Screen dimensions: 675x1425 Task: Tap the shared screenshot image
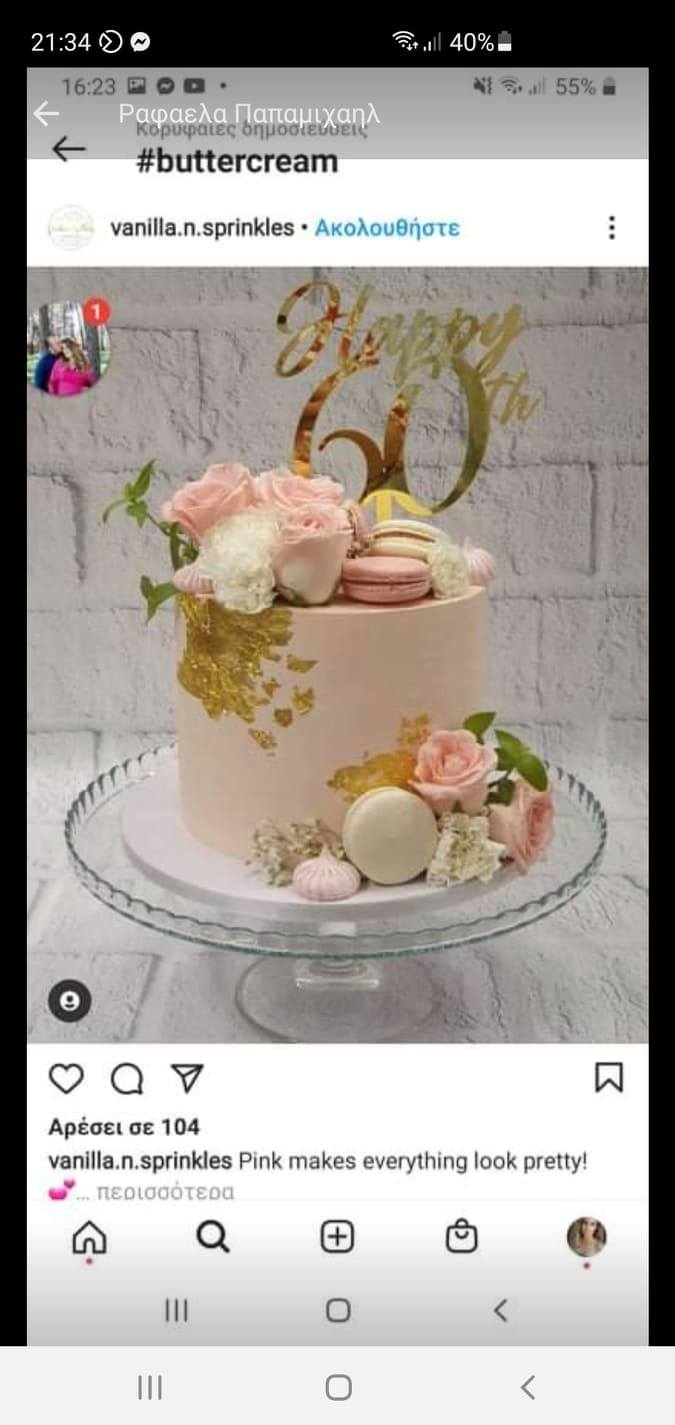coord(337,700)
